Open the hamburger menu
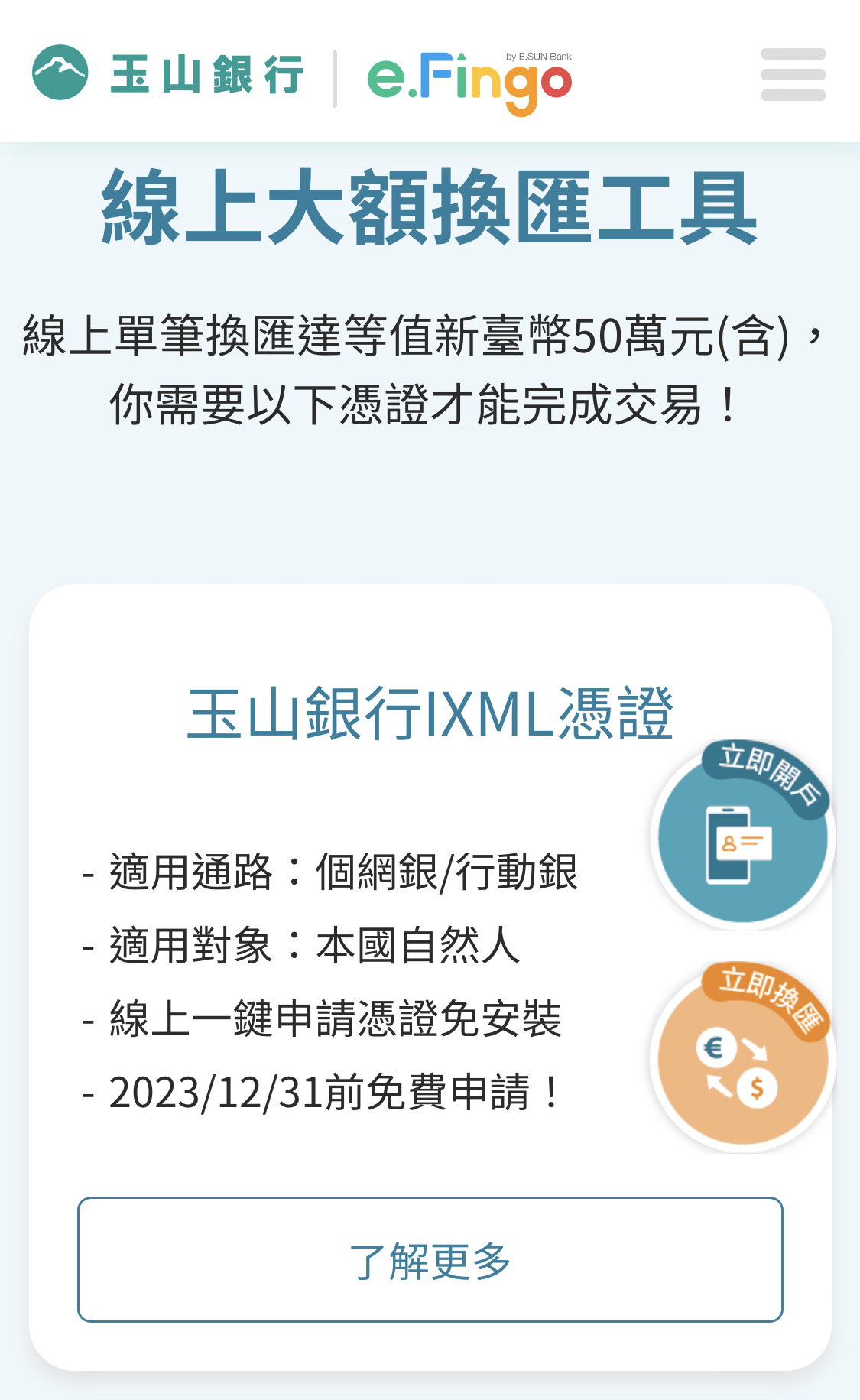The height and width of the screenshot is (1400, 860). [x=793, y=75]
